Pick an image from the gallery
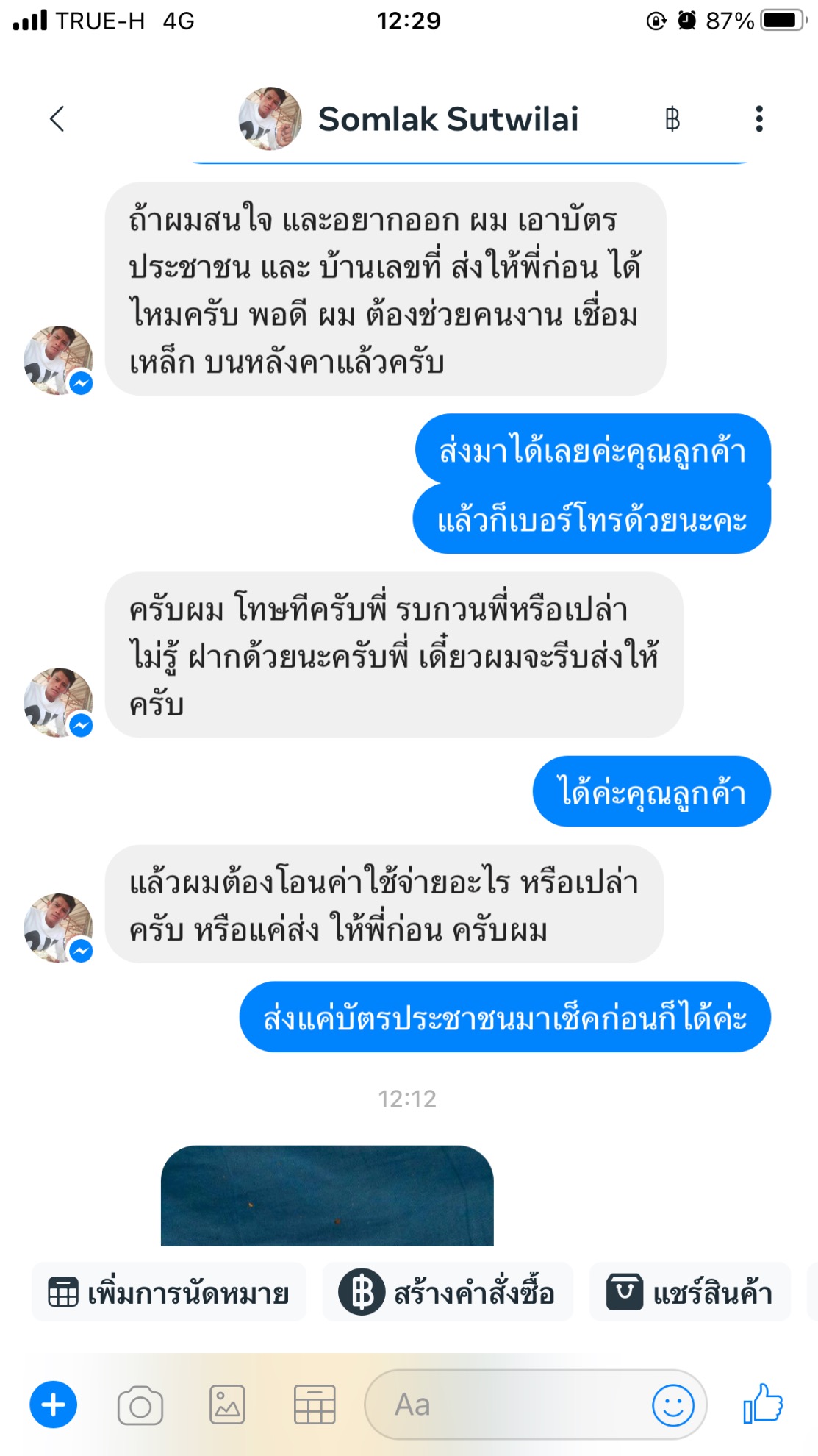This screenshot has height=1456, width=818. [227, 1405]
